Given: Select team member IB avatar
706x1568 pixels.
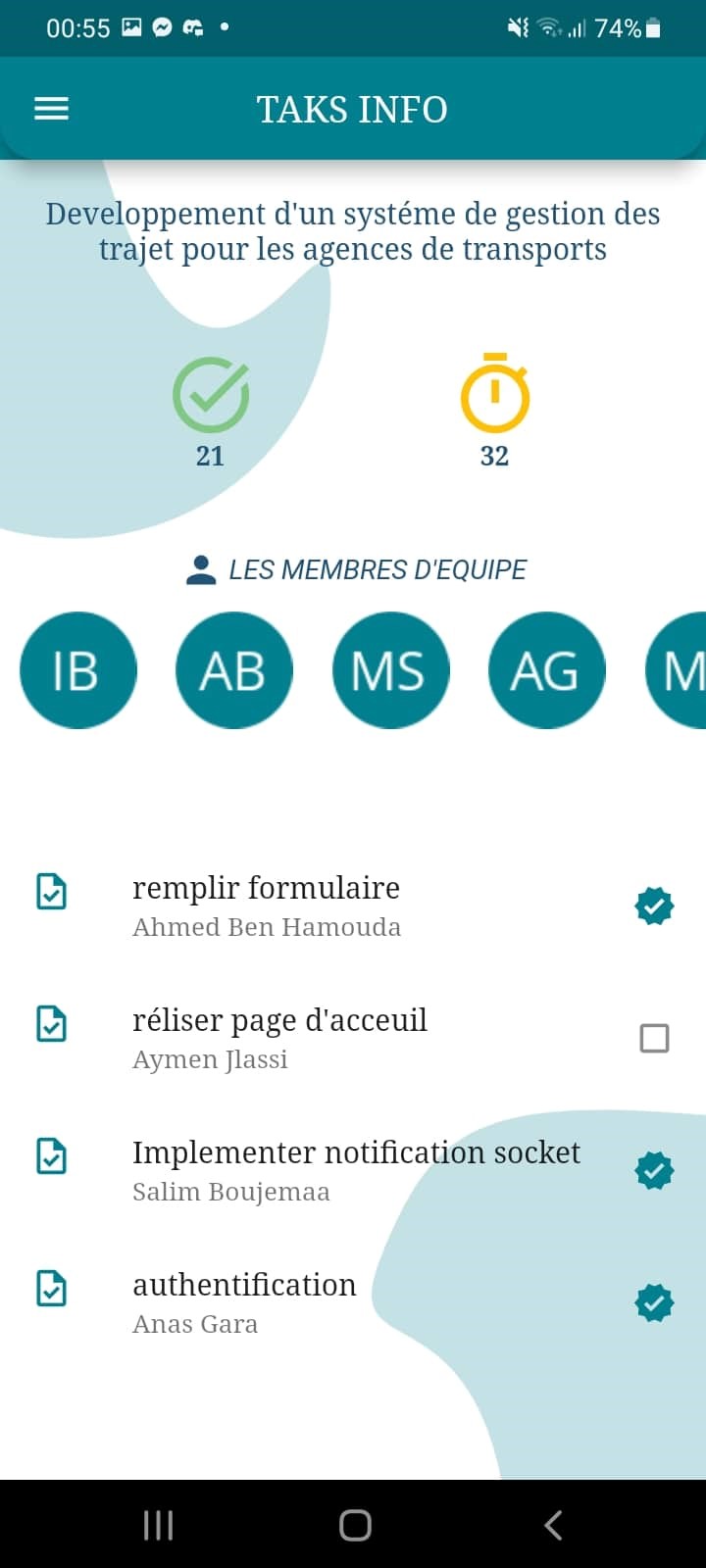Looking at the screenshot, I should (77, 670).
